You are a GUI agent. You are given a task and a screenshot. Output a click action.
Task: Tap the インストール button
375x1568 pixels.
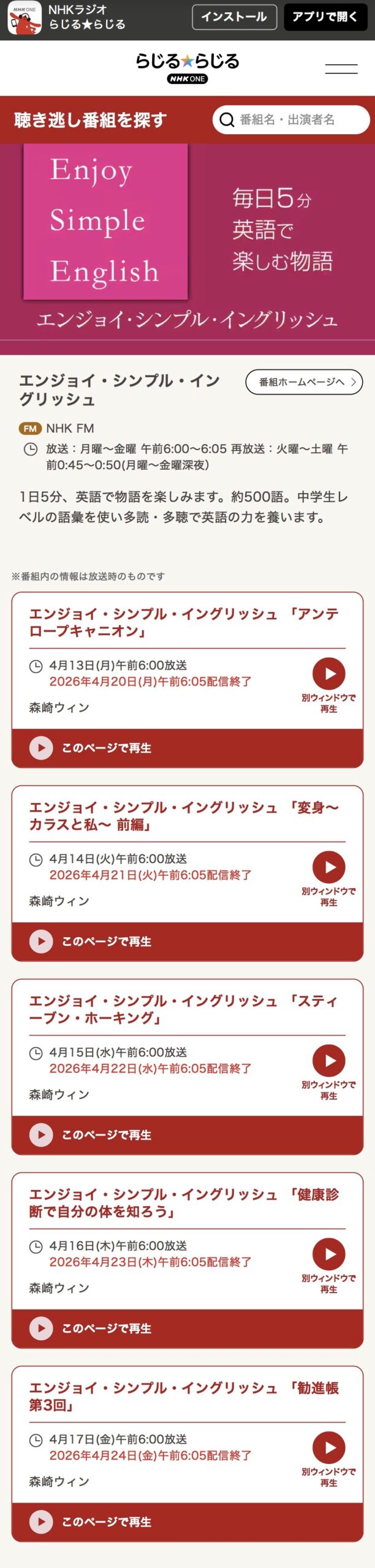(234, 17)
